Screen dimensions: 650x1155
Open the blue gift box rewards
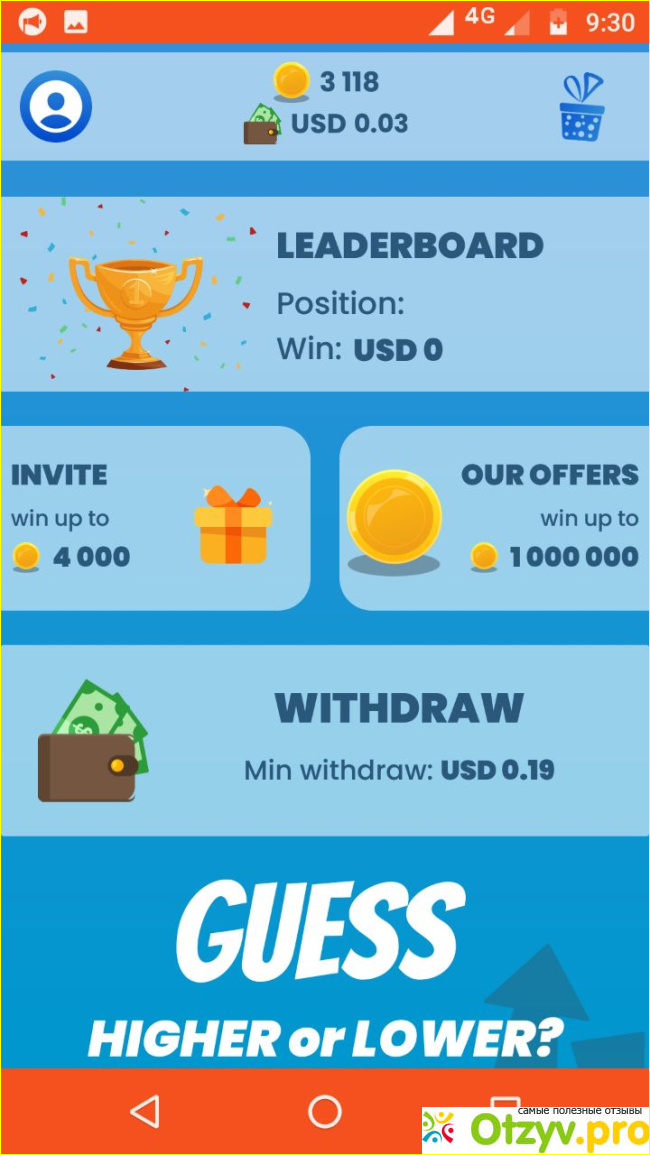(x=581, y=106)
